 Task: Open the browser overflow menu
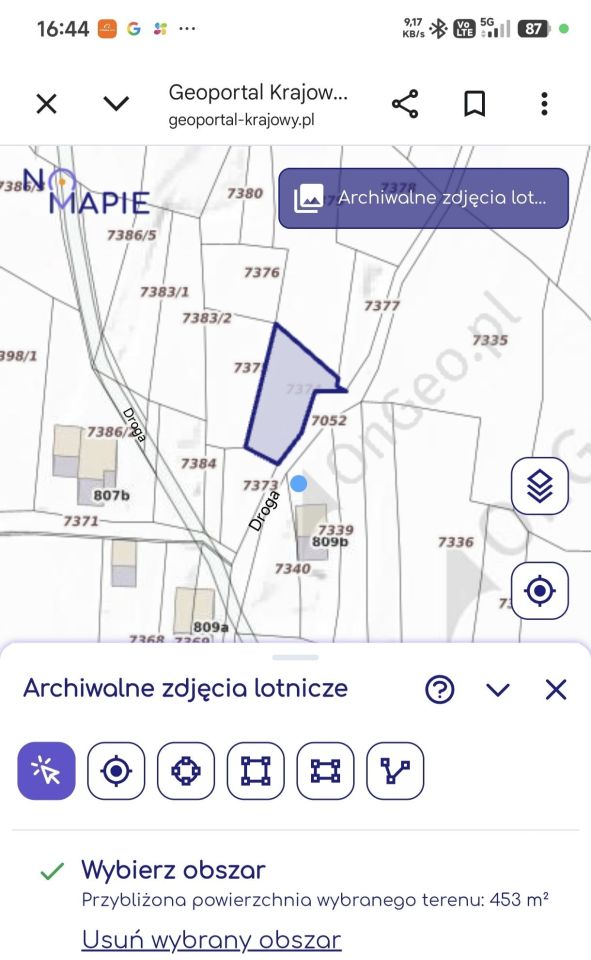pos(544,104)
